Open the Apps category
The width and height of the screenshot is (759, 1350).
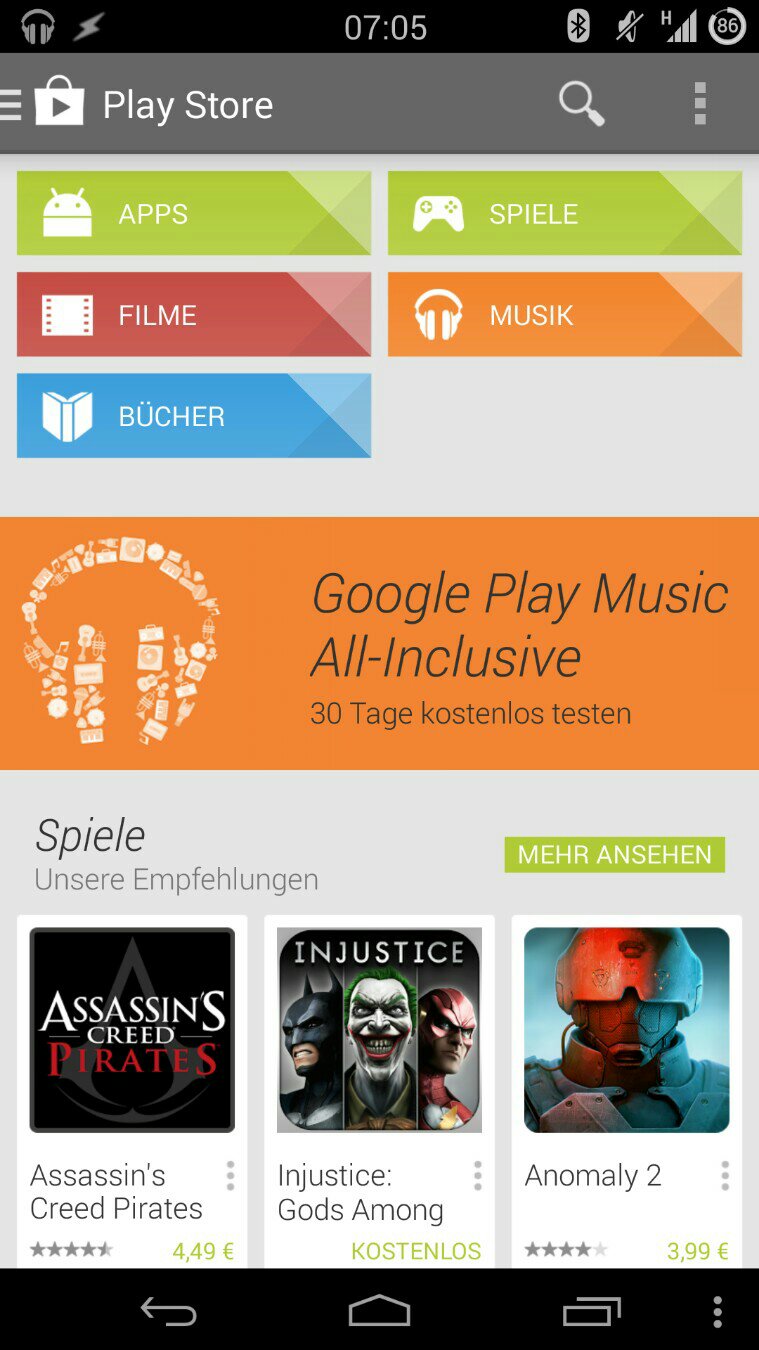click(194, 213)
